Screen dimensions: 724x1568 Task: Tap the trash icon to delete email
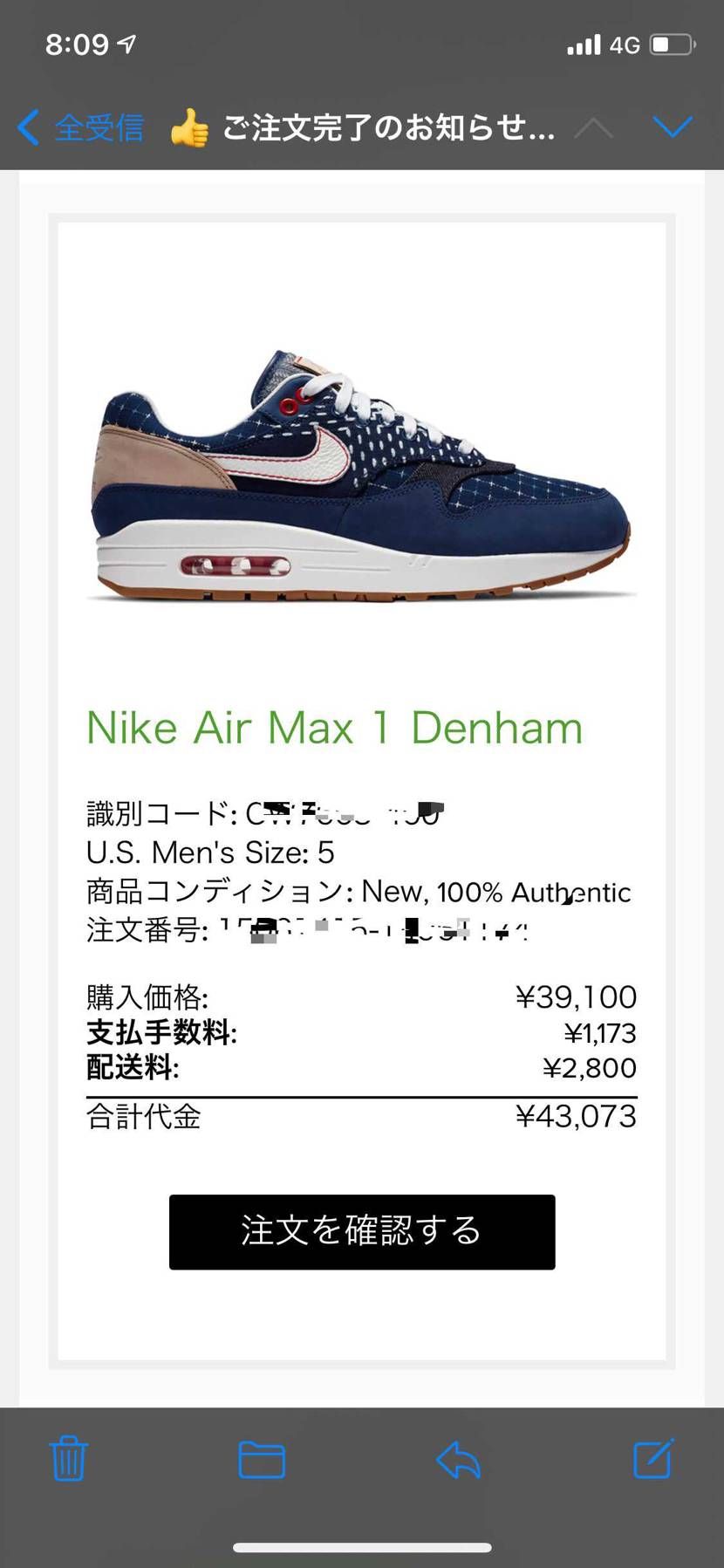point(68,1457)
